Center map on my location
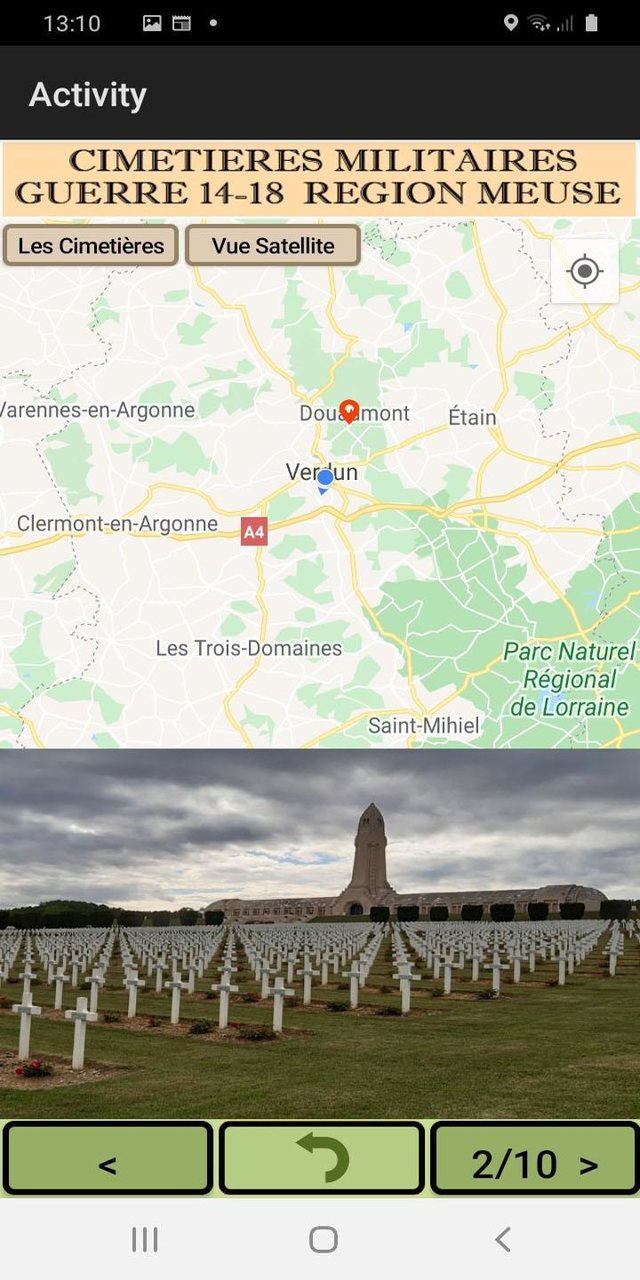This screenshot has width=640, height=1280. pos(584,271)
